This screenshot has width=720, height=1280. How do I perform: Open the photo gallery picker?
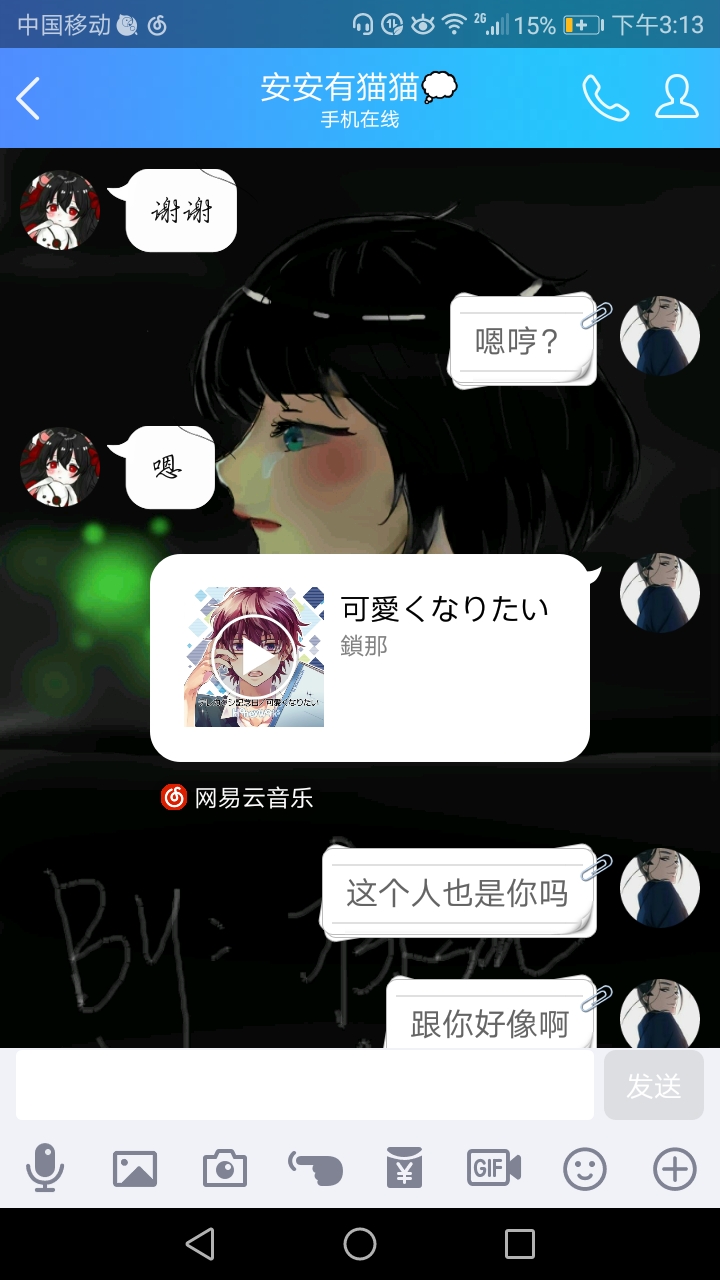click(135, 1168)
